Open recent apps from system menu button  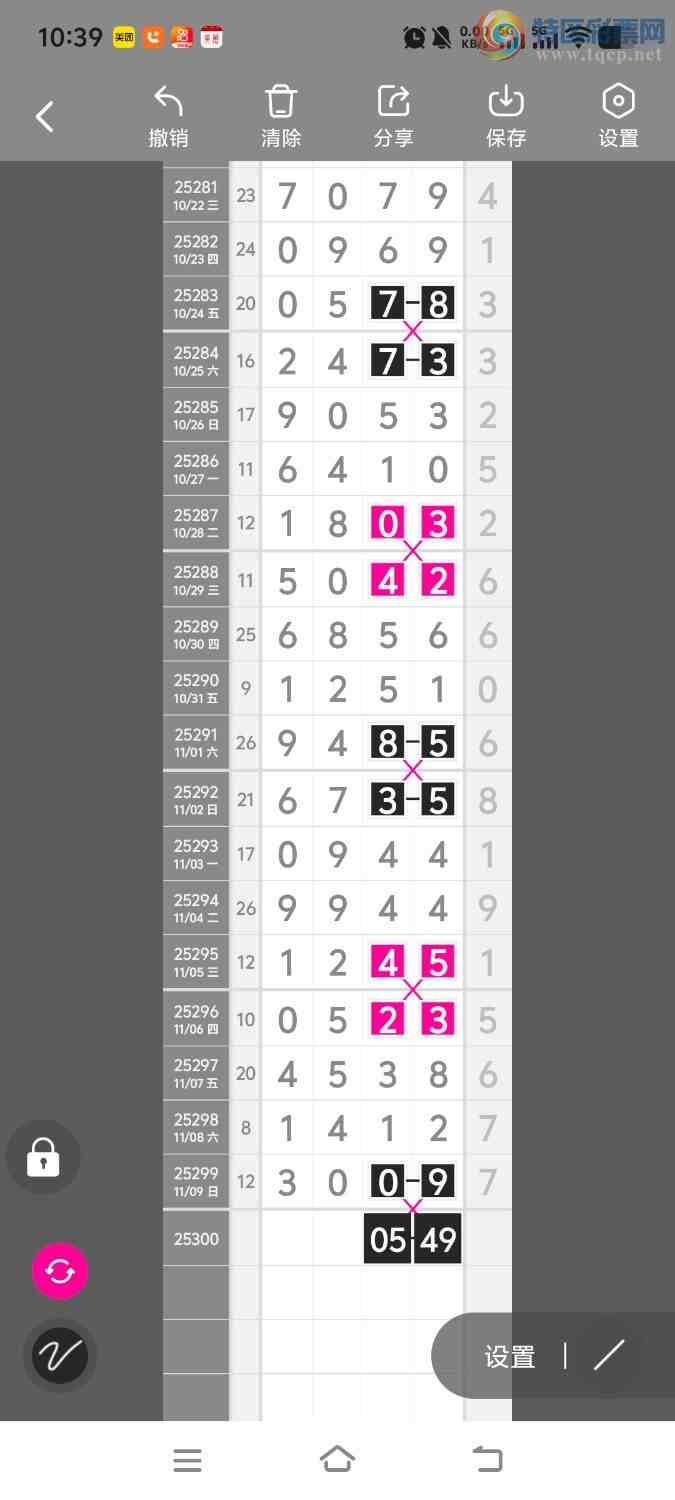click(187, 1460)
